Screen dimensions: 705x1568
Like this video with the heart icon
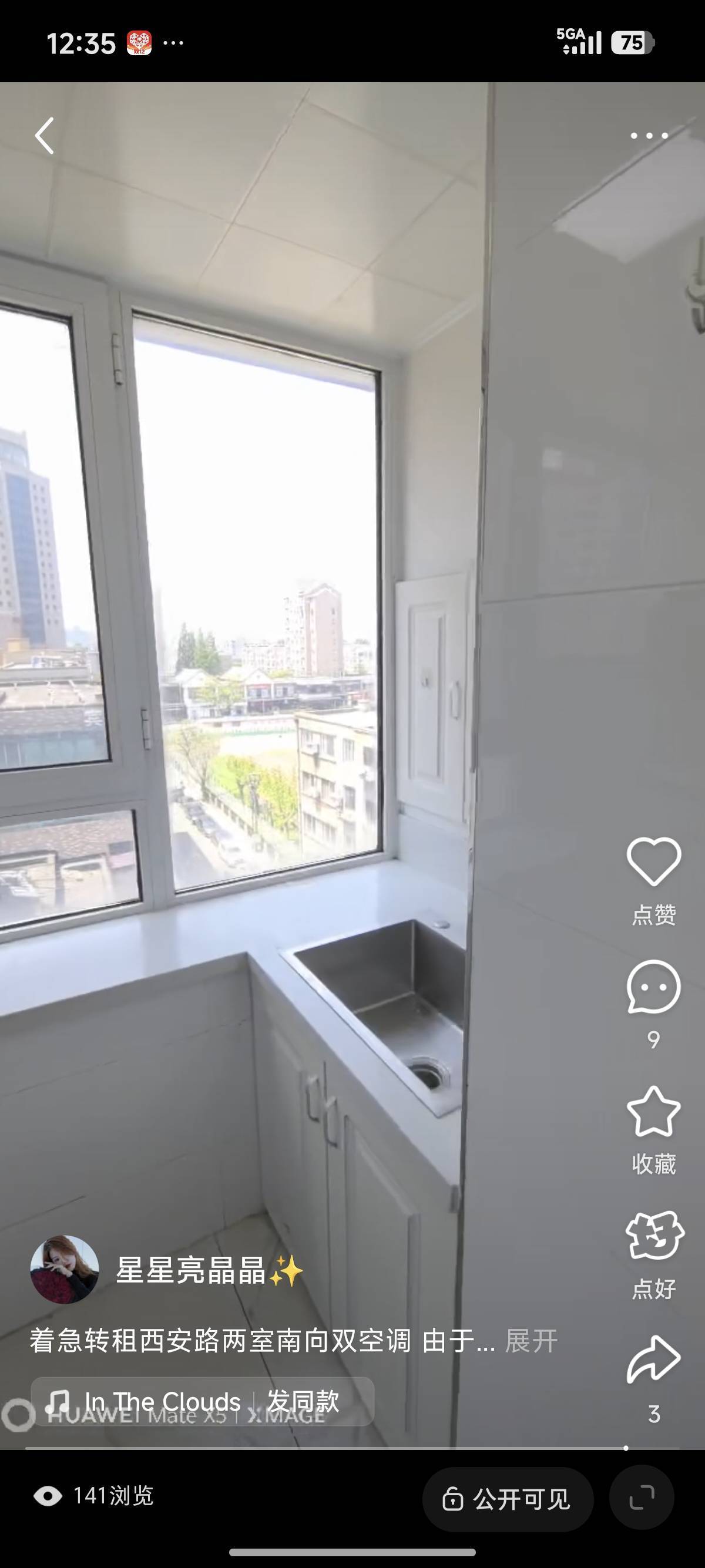point(653,861)
